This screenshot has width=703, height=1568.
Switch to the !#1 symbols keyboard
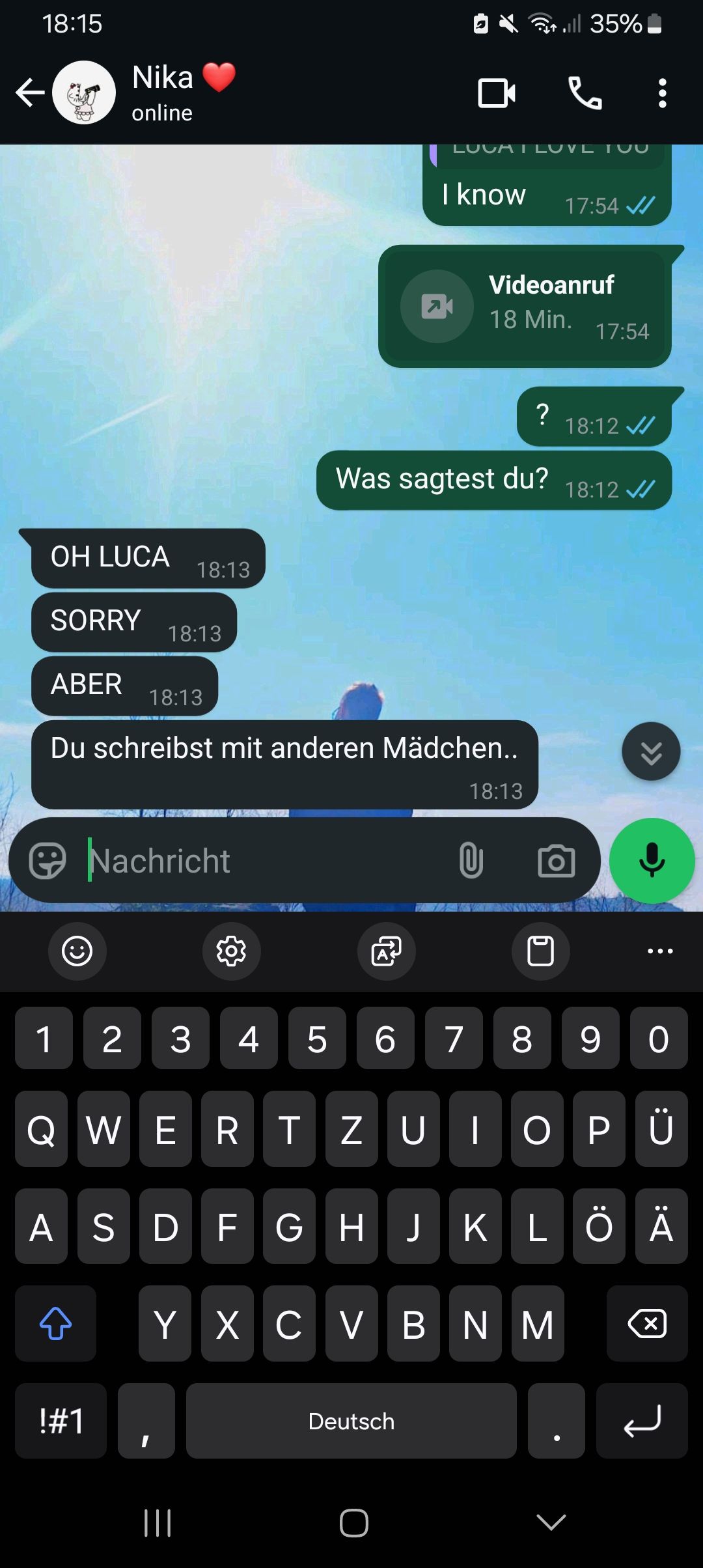(x=61, y=1421)
